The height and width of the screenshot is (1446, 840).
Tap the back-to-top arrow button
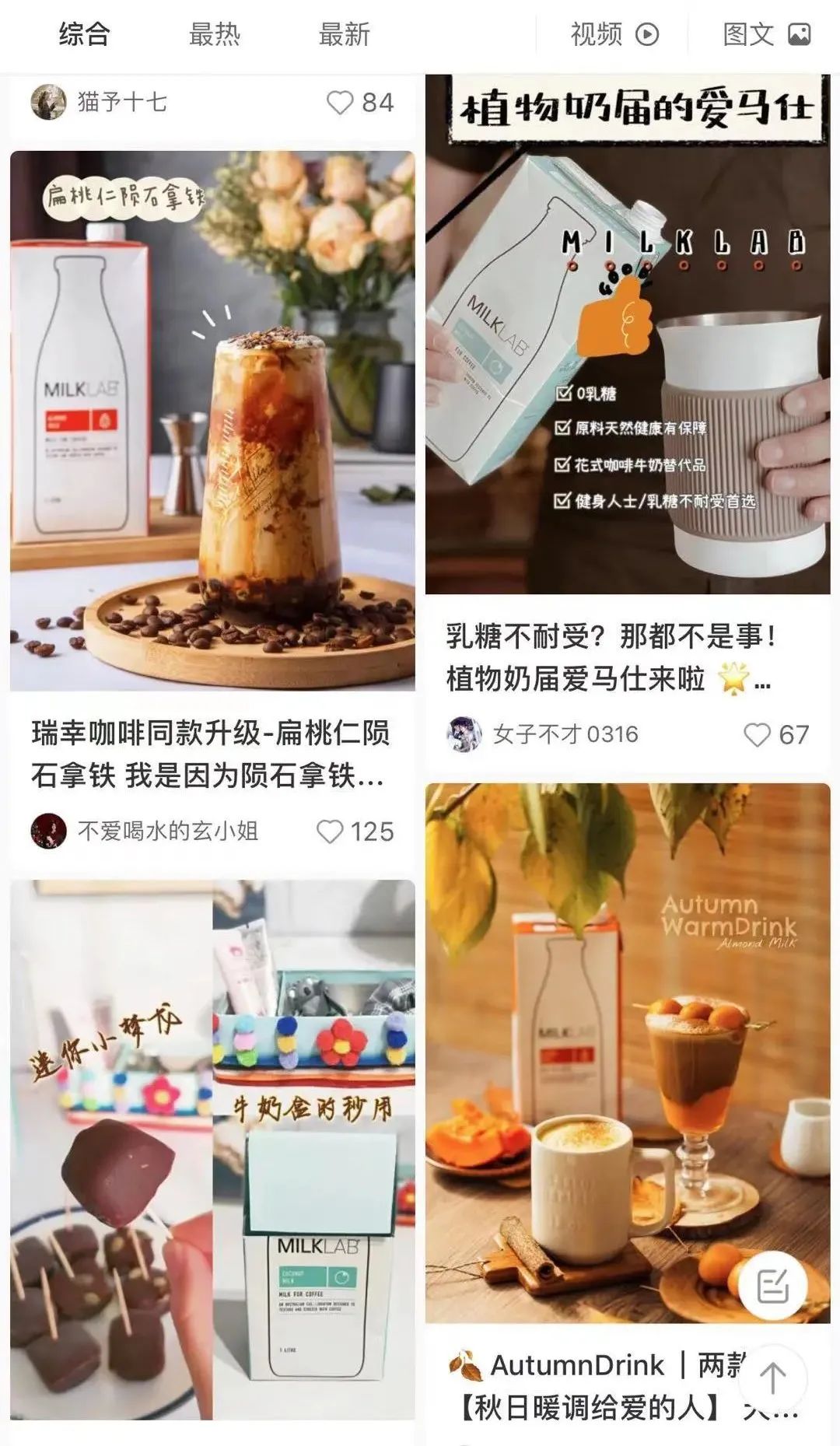772,1378
